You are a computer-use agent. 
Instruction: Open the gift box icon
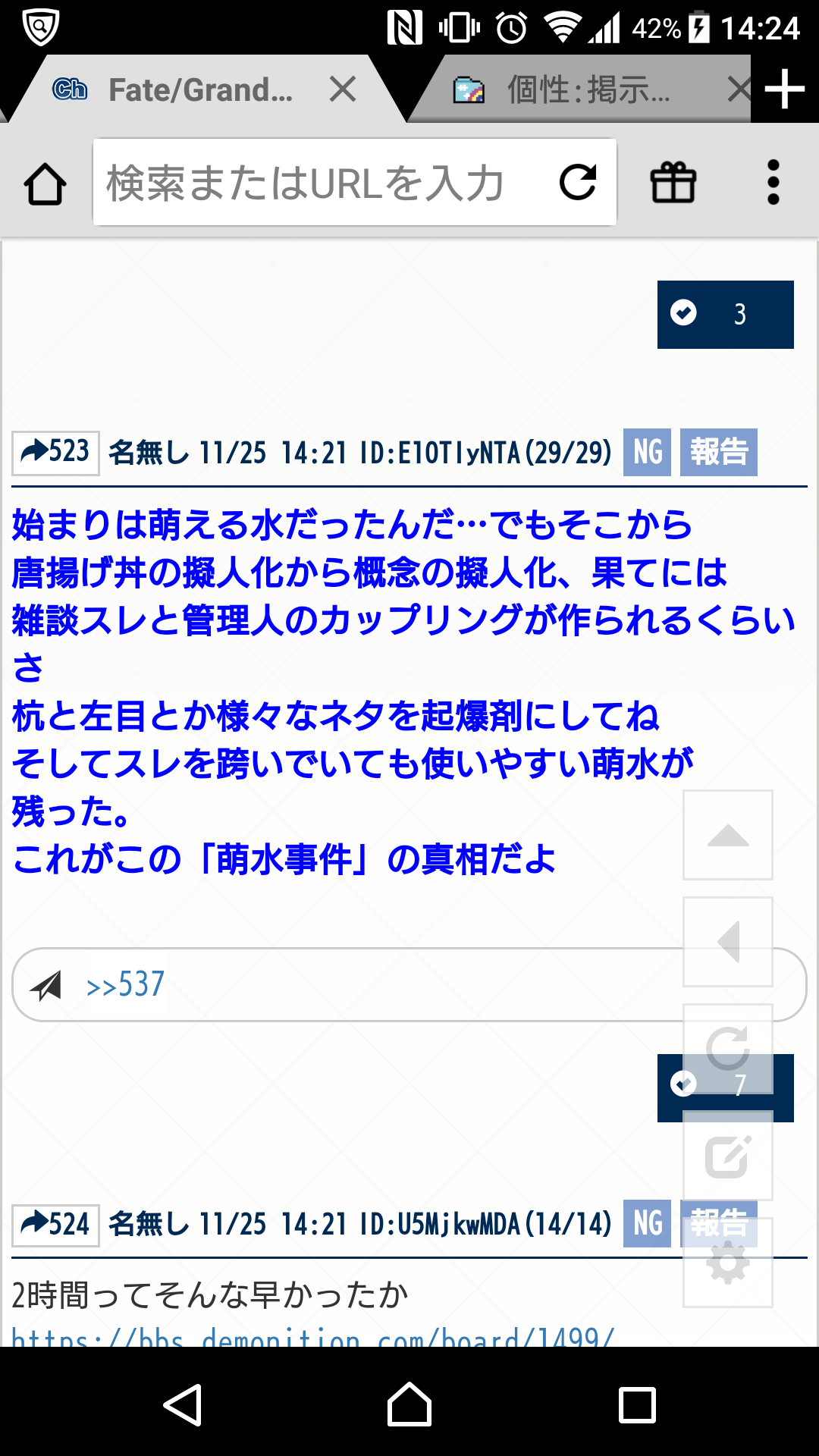pos(673,183)
